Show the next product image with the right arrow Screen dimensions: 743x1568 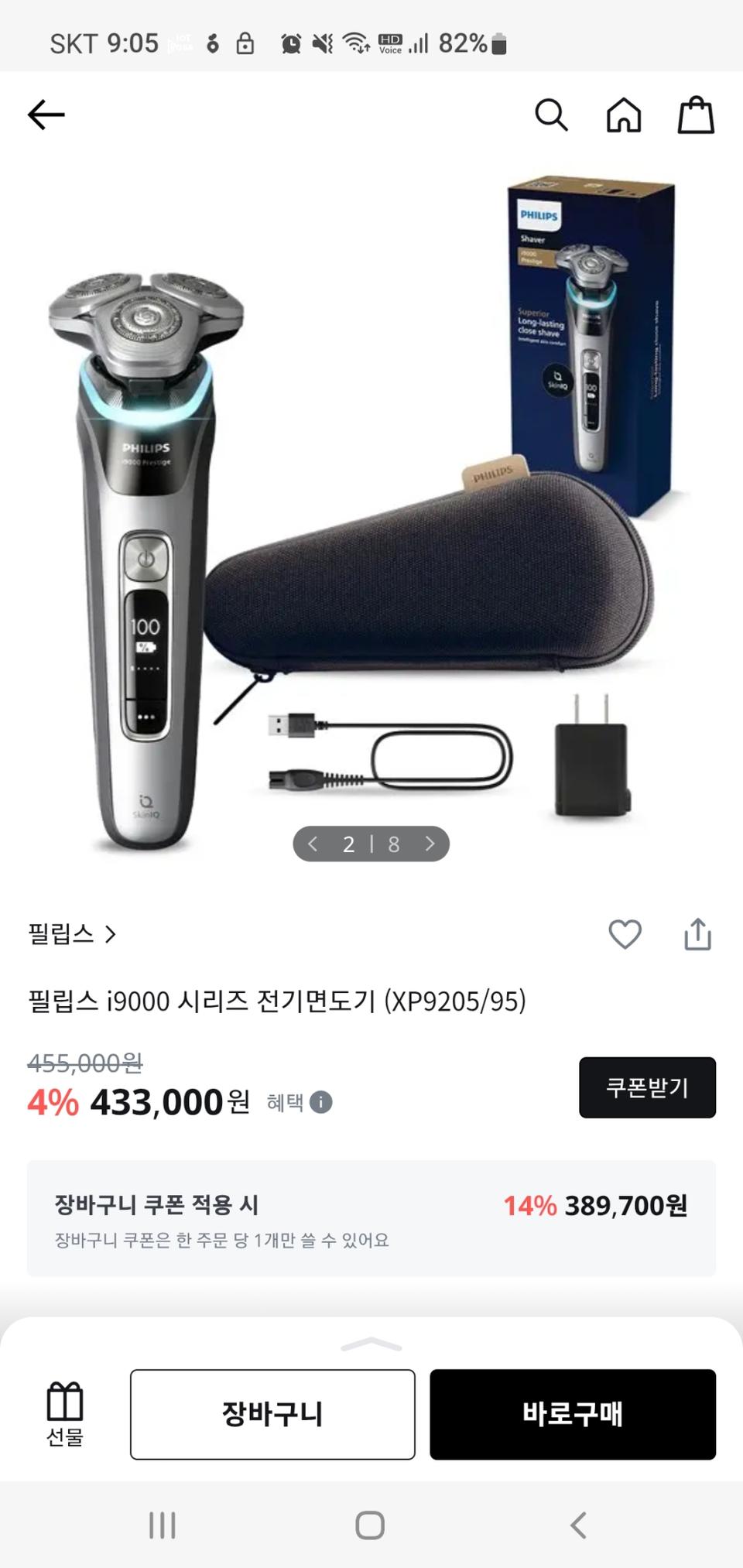430,844
